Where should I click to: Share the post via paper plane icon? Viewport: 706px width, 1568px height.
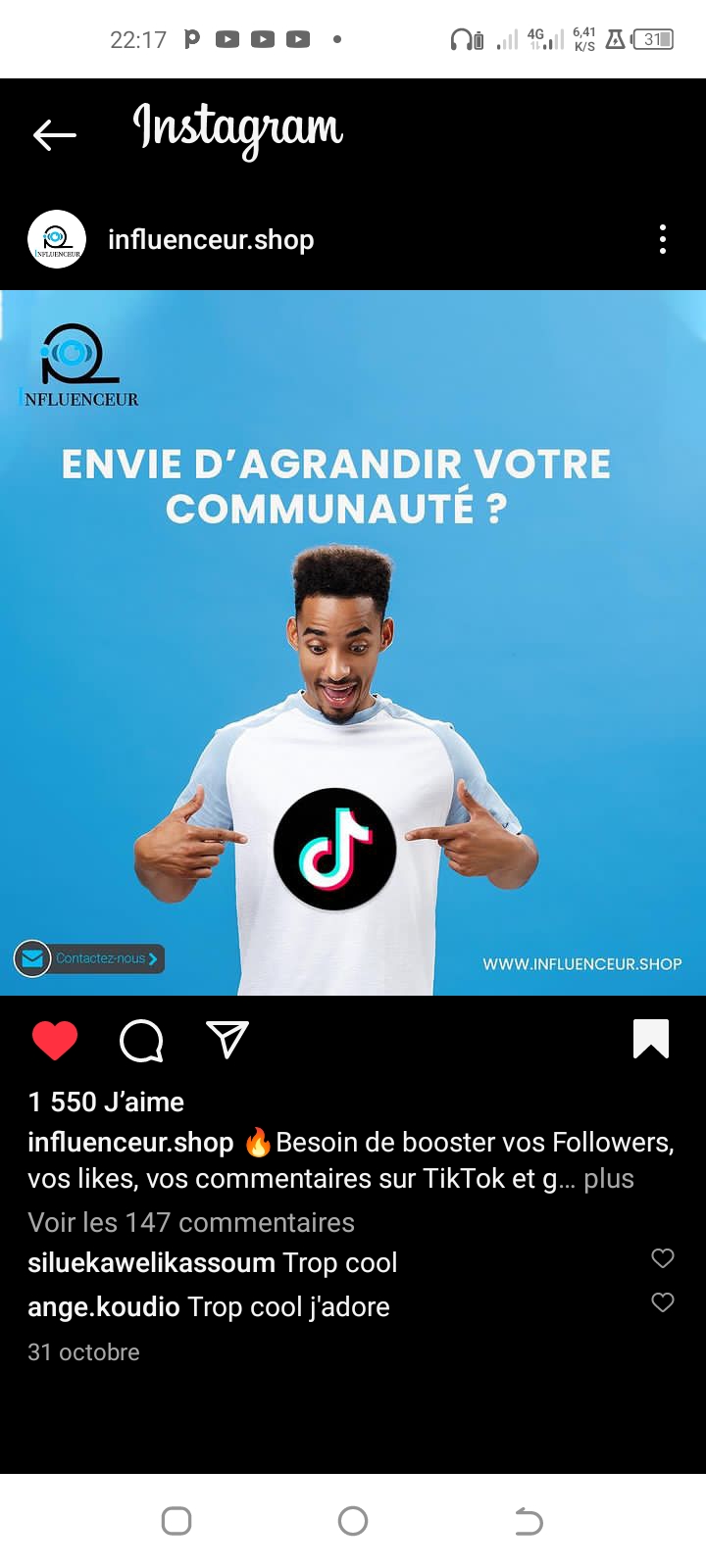(x=227, y=1040)
